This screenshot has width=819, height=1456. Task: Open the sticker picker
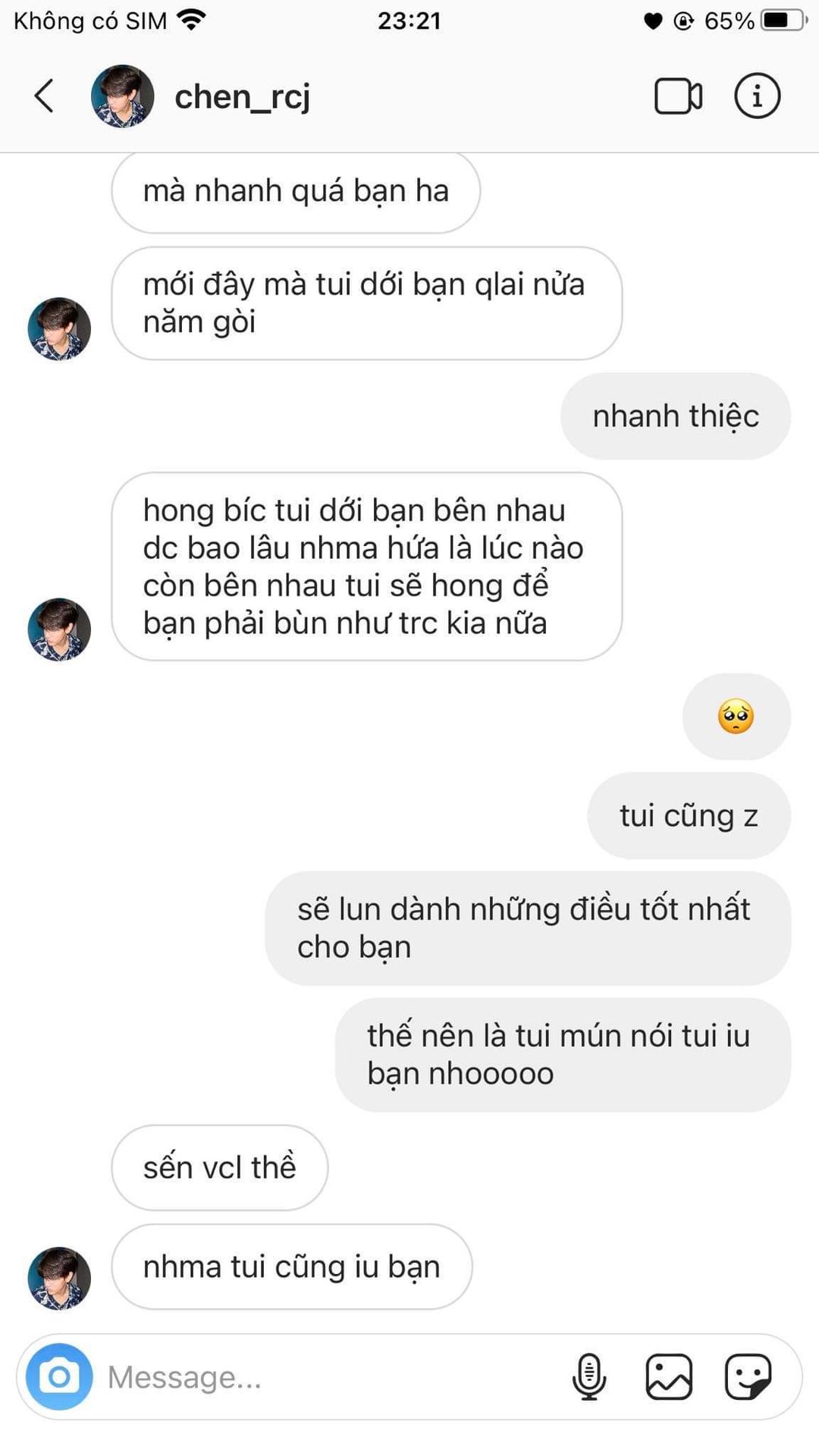click(x=748, y=1376)
